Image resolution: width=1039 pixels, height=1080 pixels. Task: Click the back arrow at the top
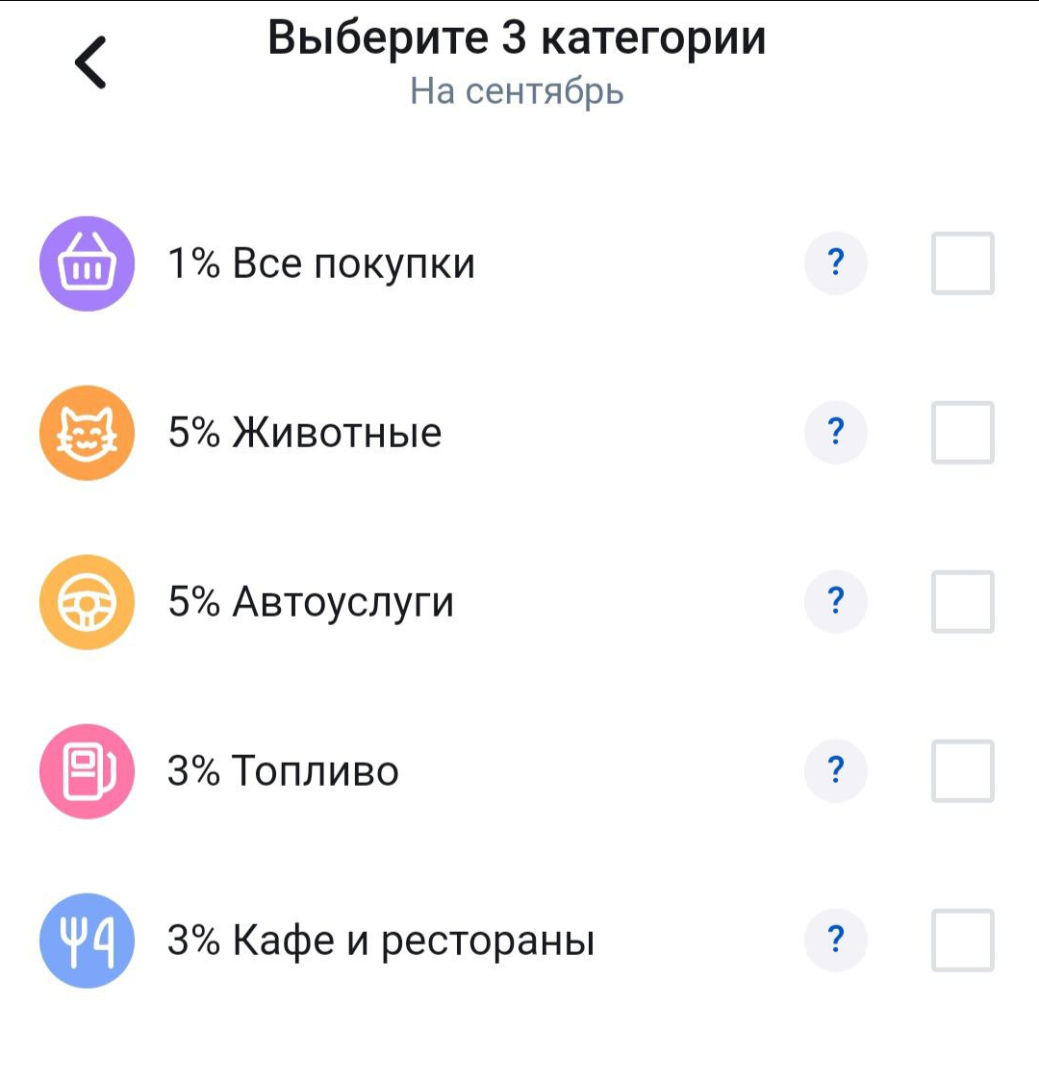point(88,63)
